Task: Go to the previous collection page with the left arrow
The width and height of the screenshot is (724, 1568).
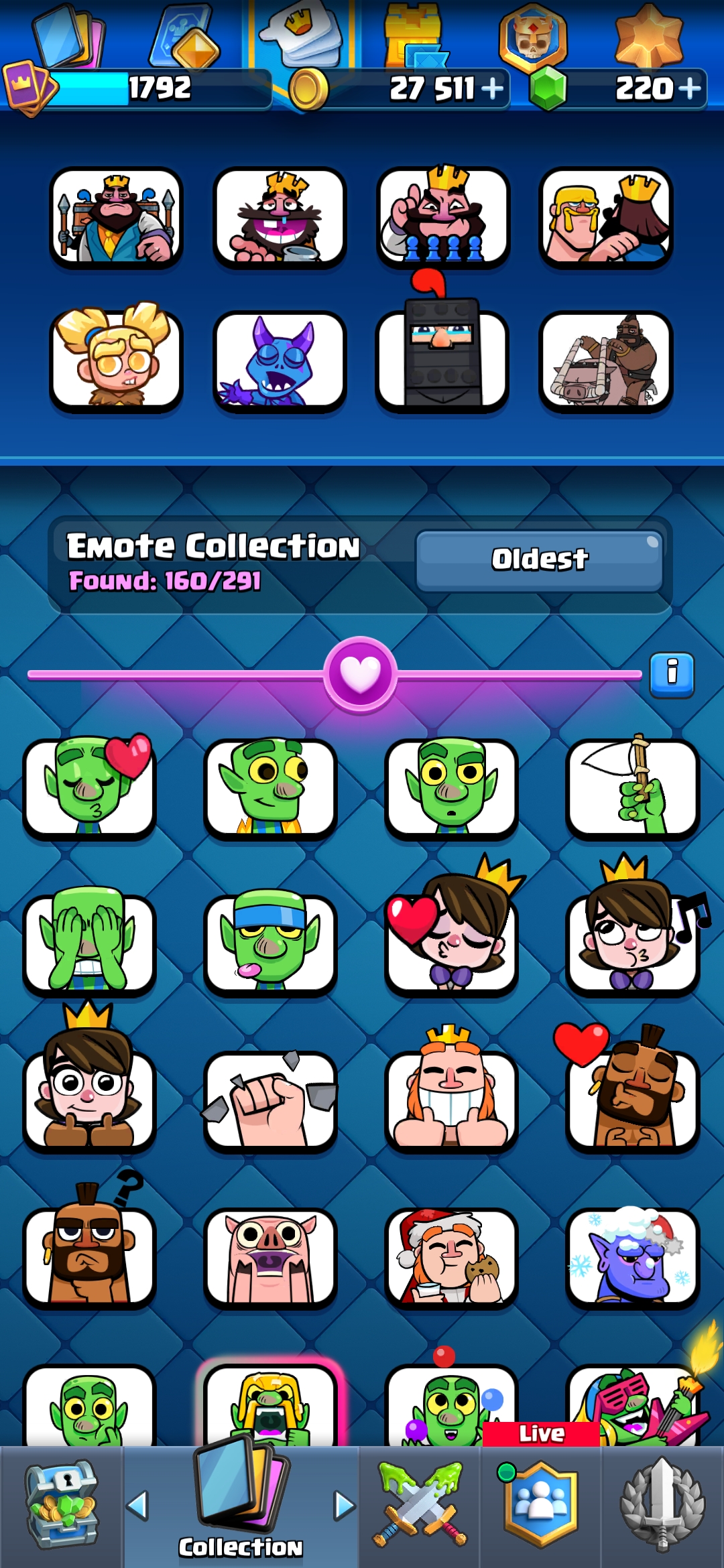Action: [x=137, y=1506]
